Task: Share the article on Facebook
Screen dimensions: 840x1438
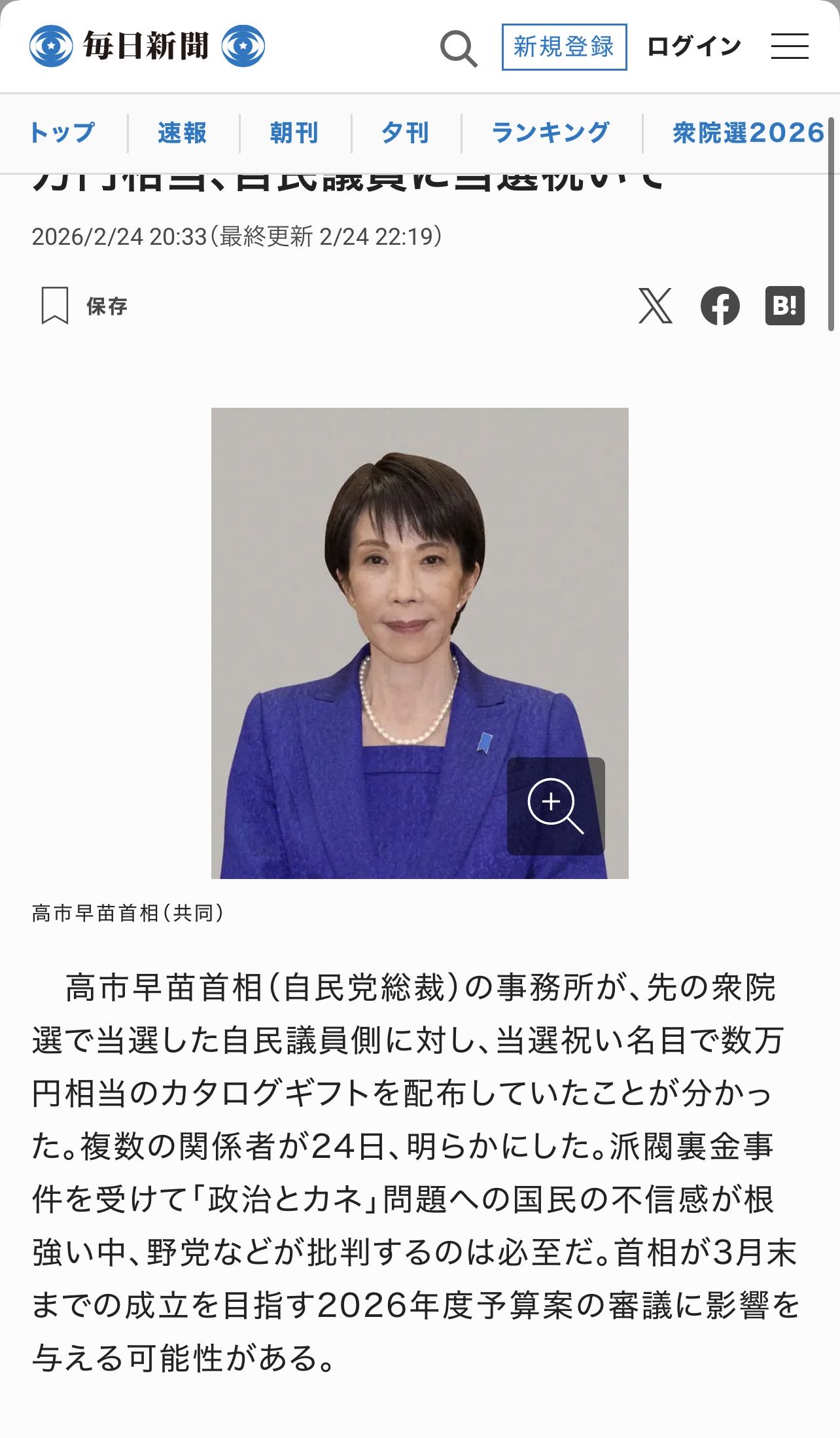Action: (720, 306)
